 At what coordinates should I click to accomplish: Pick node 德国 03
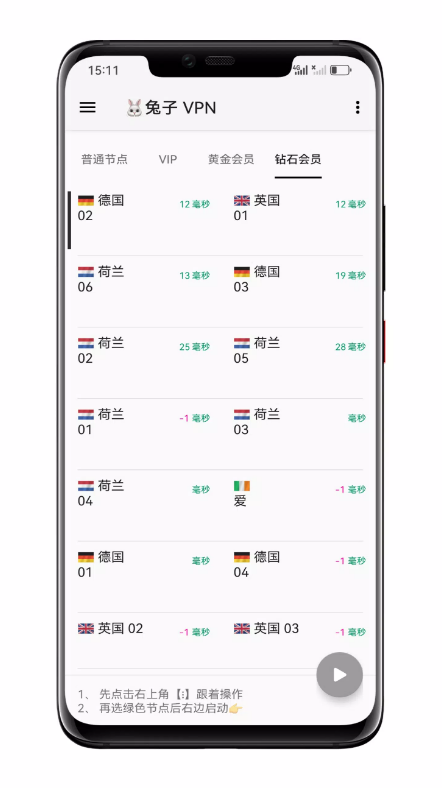(300, 291)
